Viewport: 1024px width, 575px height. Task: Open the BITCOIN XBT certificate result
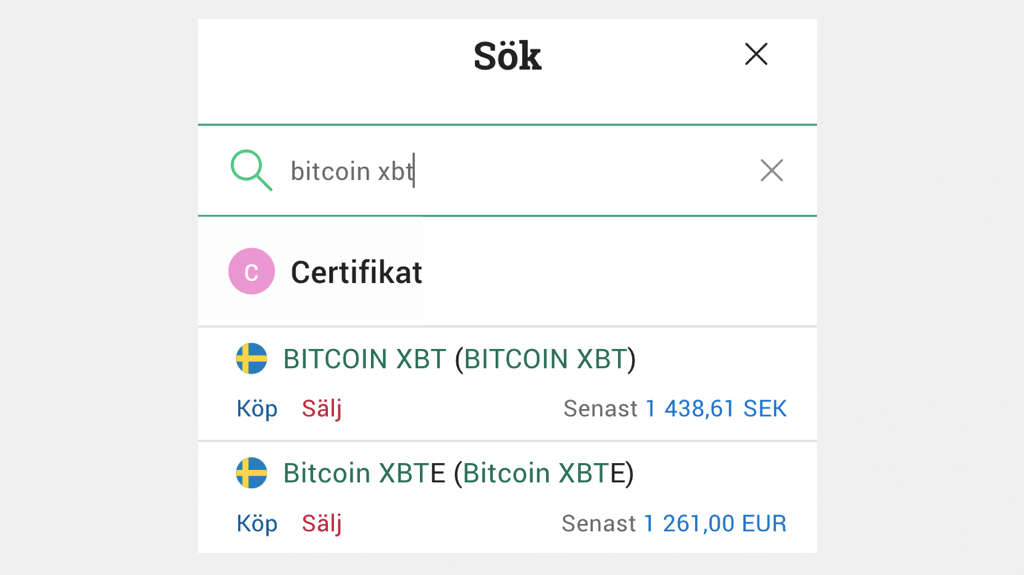[x=459, y=359]
